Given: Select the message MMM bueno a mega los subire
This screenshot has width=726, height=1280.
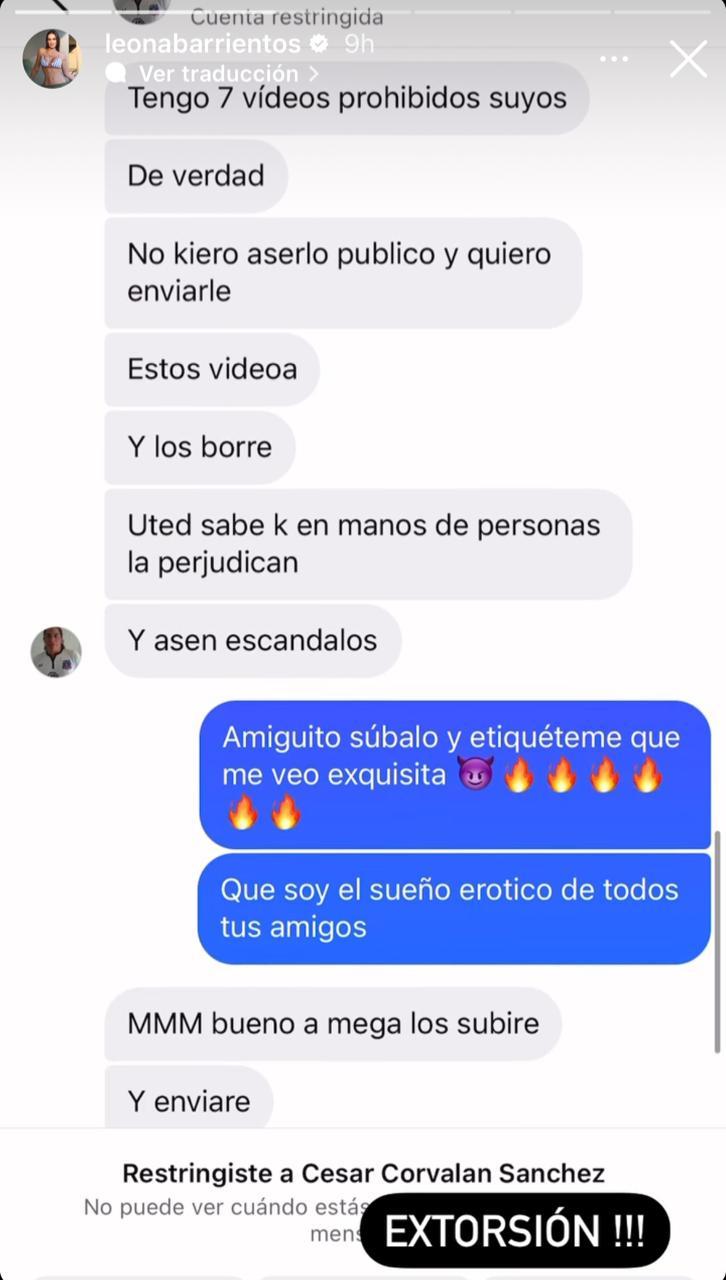Looking at the screenshot, I should (x=333, y=1024).
